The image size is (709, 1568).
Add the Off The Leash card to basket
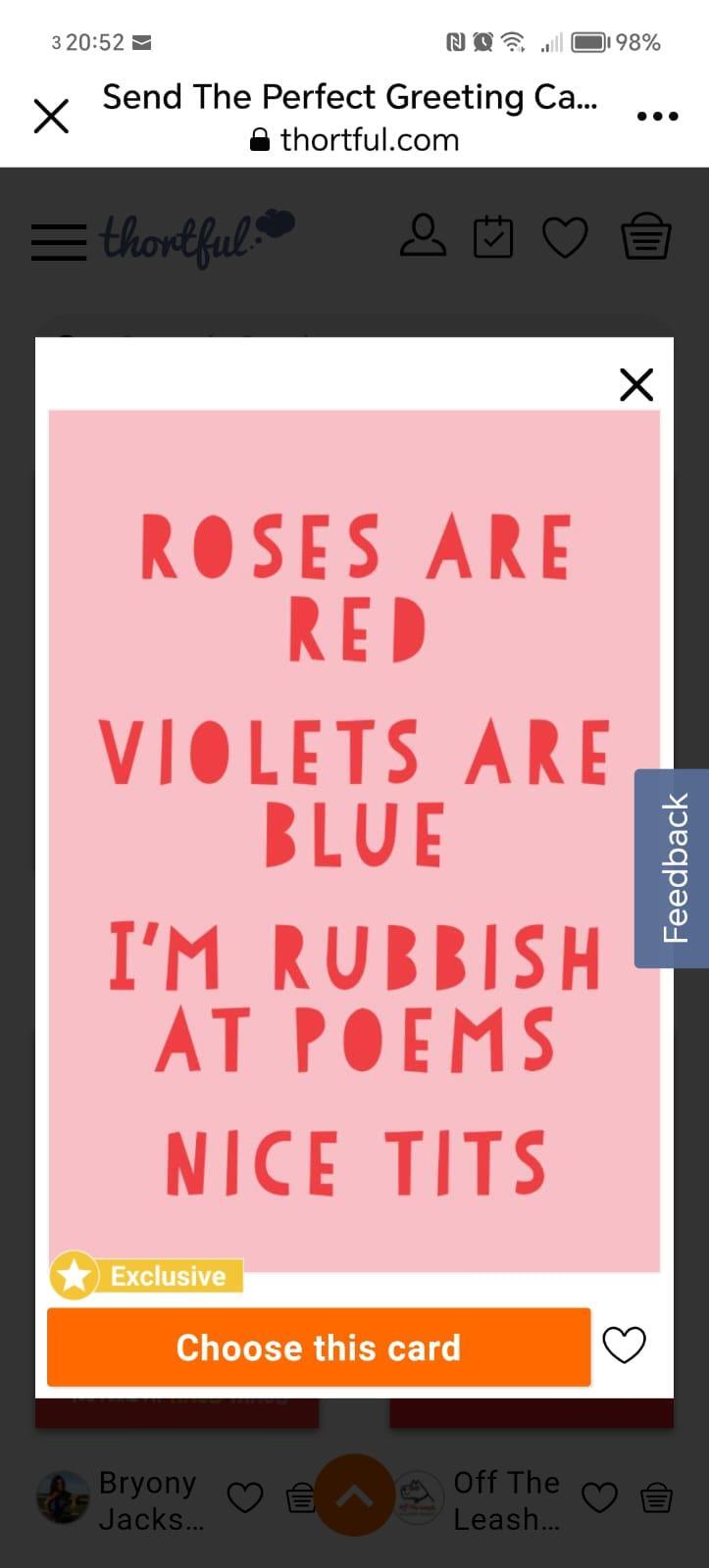[656, 1497]
